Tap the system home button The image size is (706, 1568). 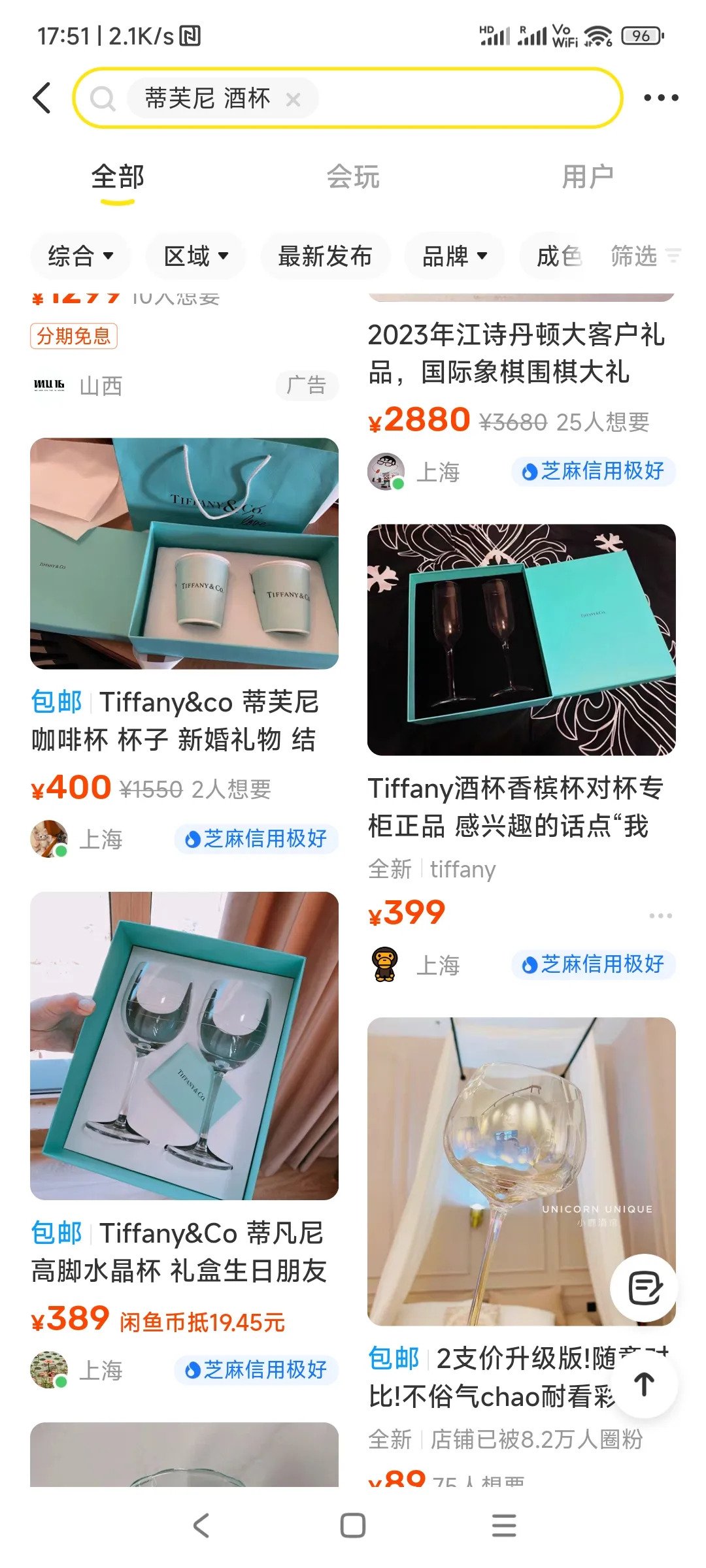tap(353, 1526)
